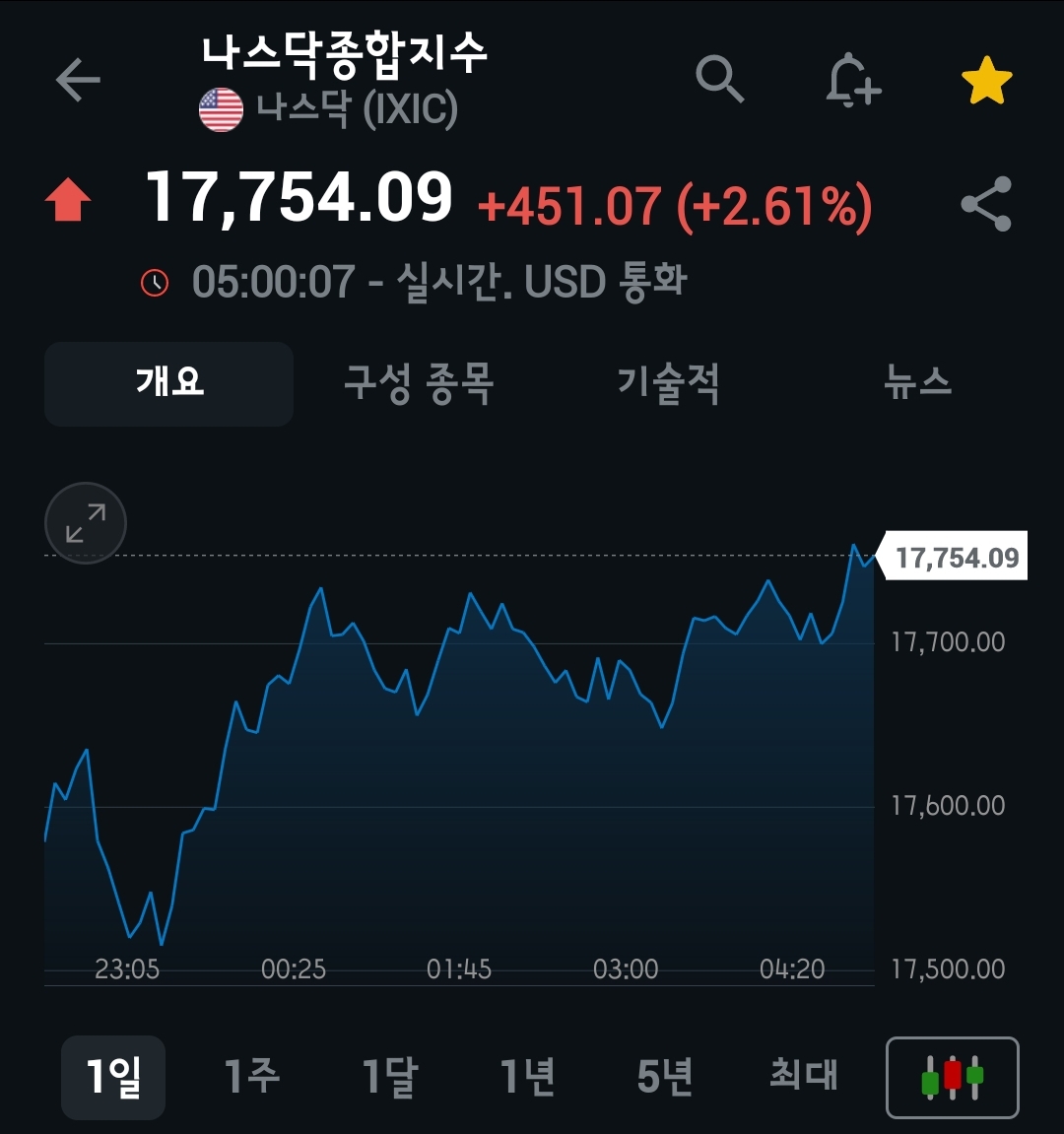
Task: Switch to the 뉴스 tab
Action: tap(917, 382)
